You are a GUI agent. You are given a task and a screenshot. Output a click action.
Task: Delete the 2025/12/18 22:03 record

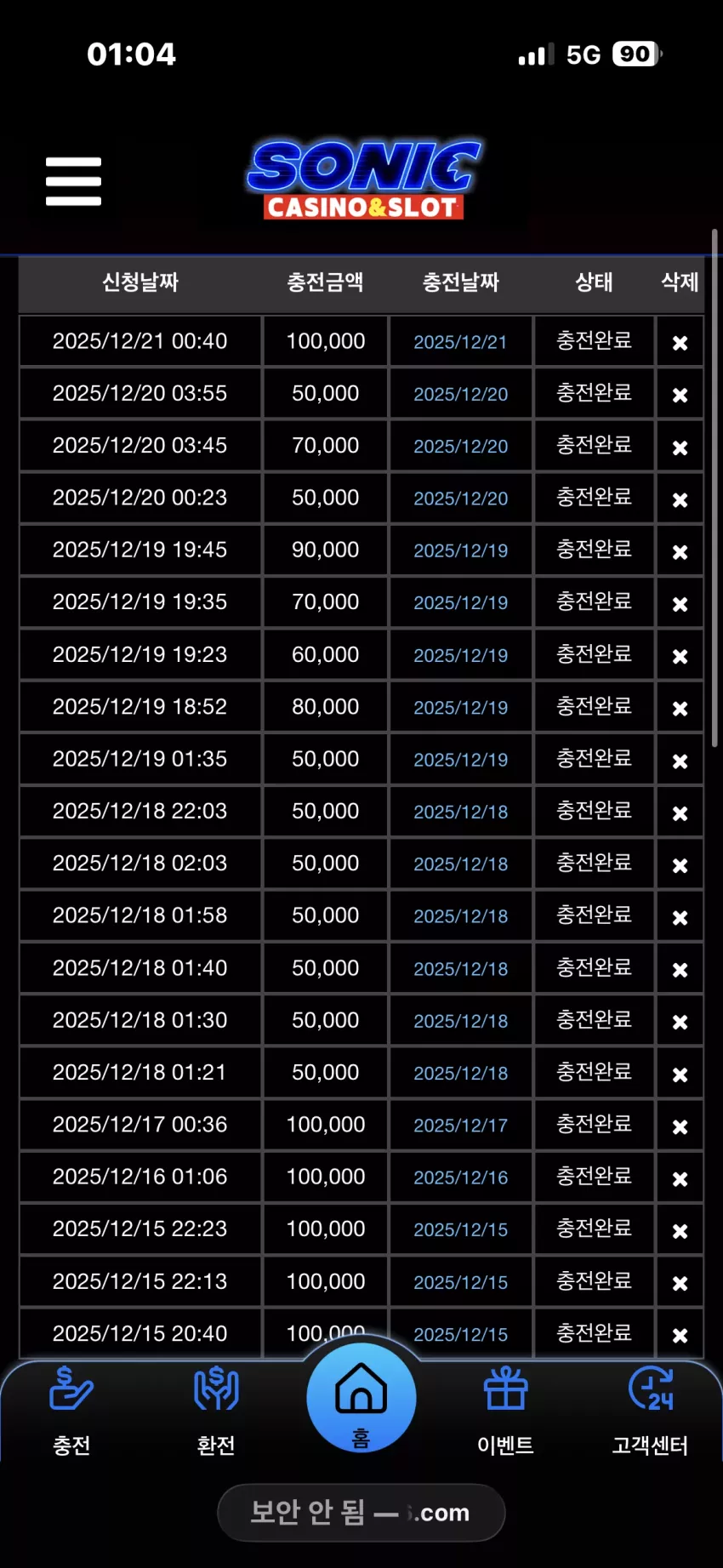680,813
